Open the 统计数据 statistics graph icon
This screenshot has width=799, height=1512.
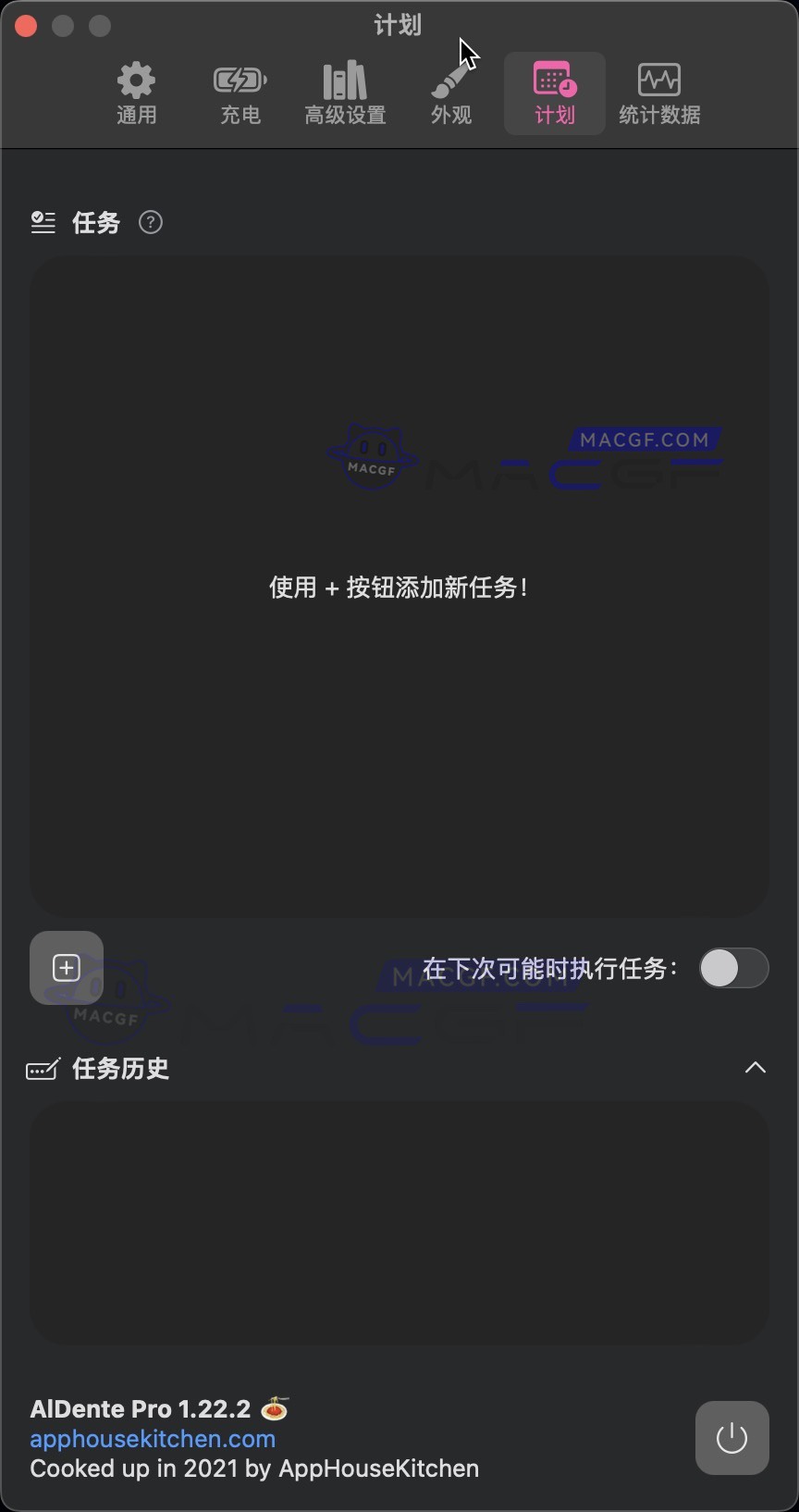pos(658,92)
